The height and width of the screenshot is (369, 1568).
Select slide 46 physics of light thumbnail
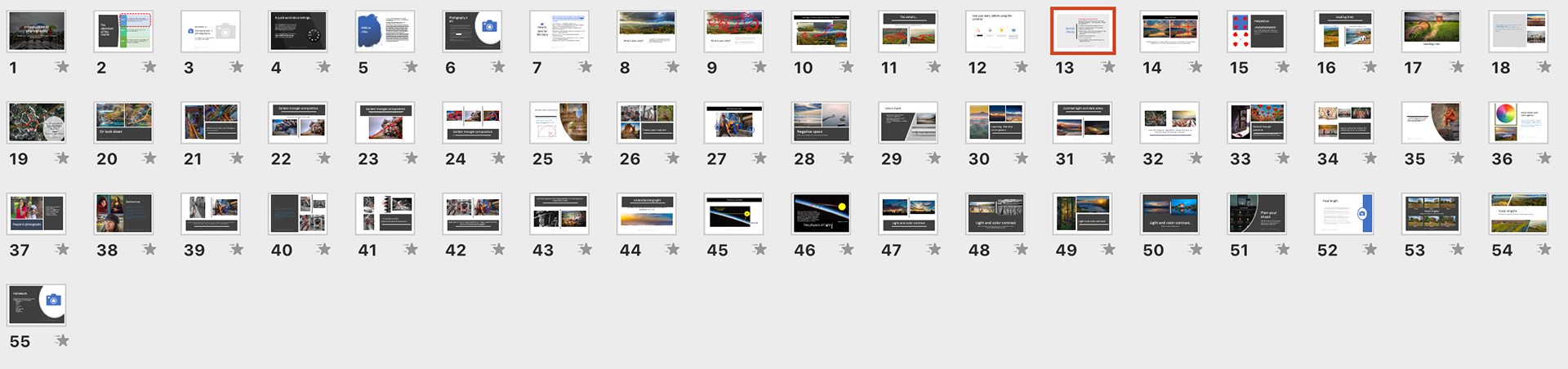(821, 214)
